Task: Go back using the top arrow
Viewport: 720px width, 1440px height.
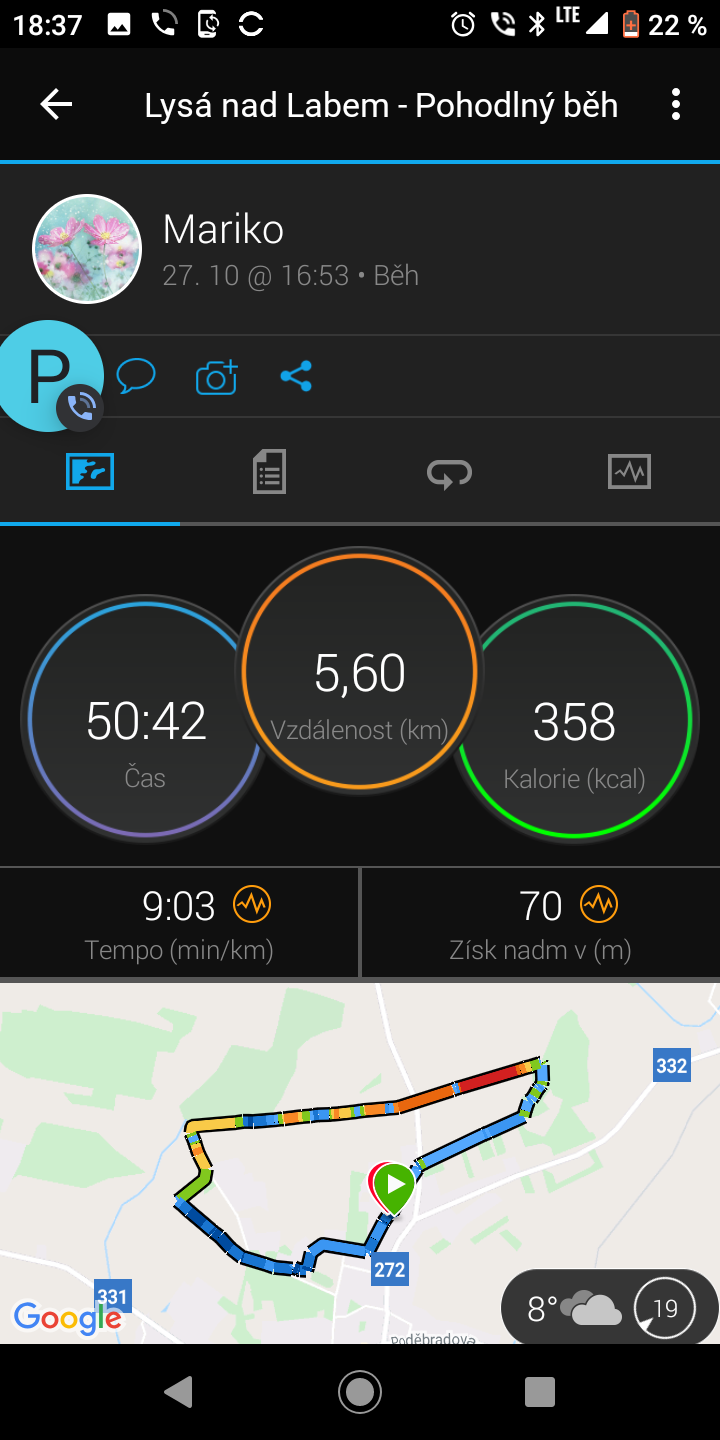Action: click(x=56, y=104)
